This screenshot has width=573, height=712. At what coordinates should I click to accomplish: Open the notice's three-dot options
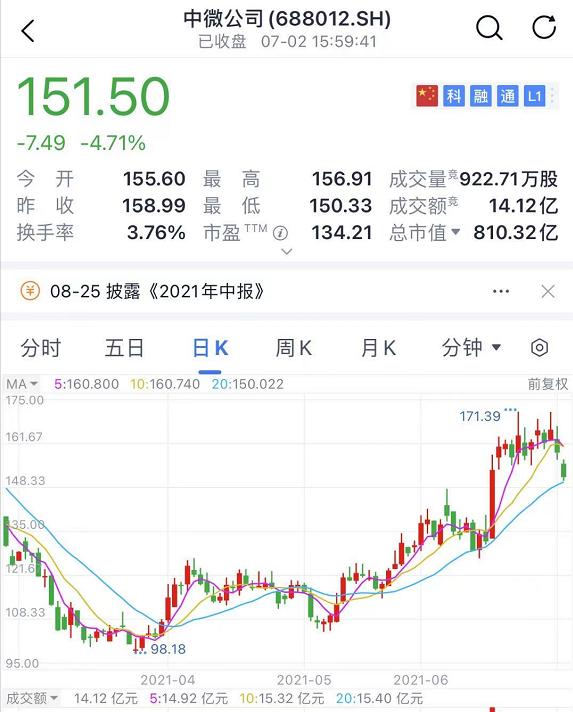tap(501, 291)
